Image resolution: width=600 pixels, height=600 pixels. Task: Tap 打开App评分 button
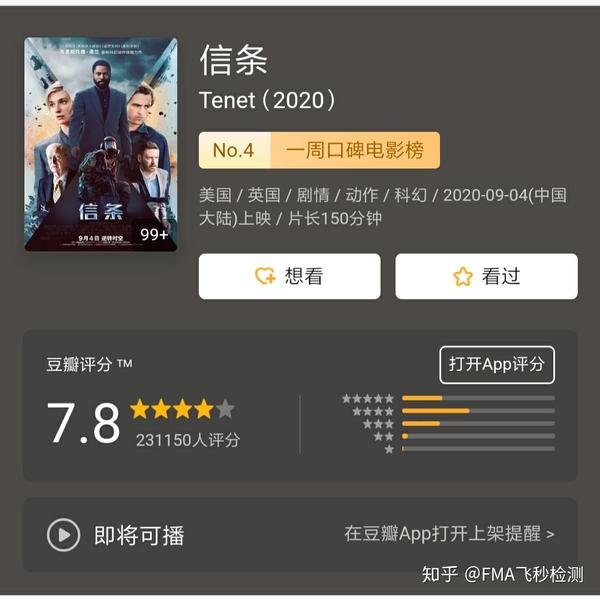496,364
